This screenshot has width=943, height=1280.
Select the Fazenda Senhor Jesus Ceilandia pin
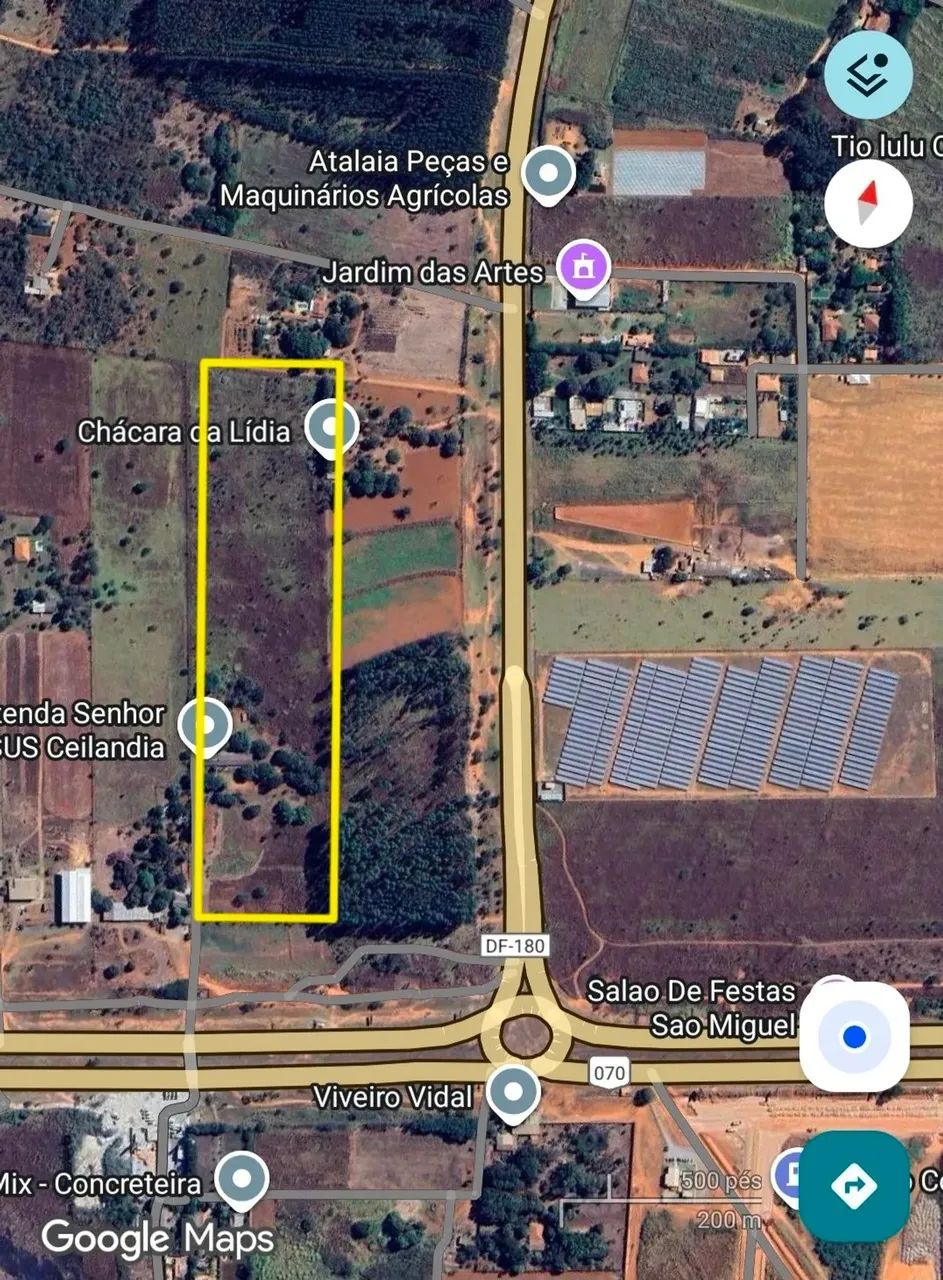tap(206, 722)
